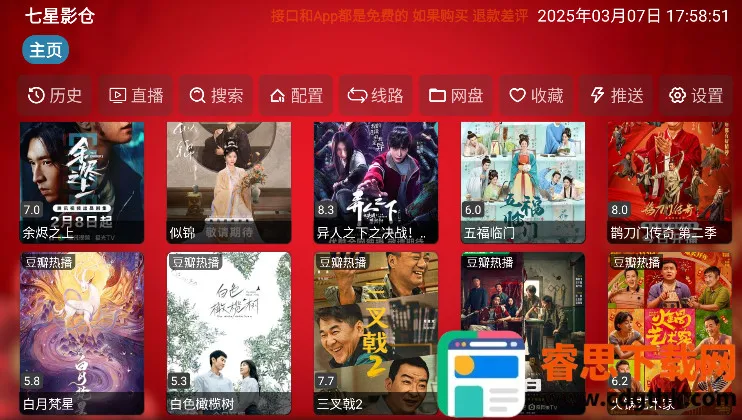Screen dimensions: 742x420
Task: Open the 余烬之上 poster
Action: (82, 180)
